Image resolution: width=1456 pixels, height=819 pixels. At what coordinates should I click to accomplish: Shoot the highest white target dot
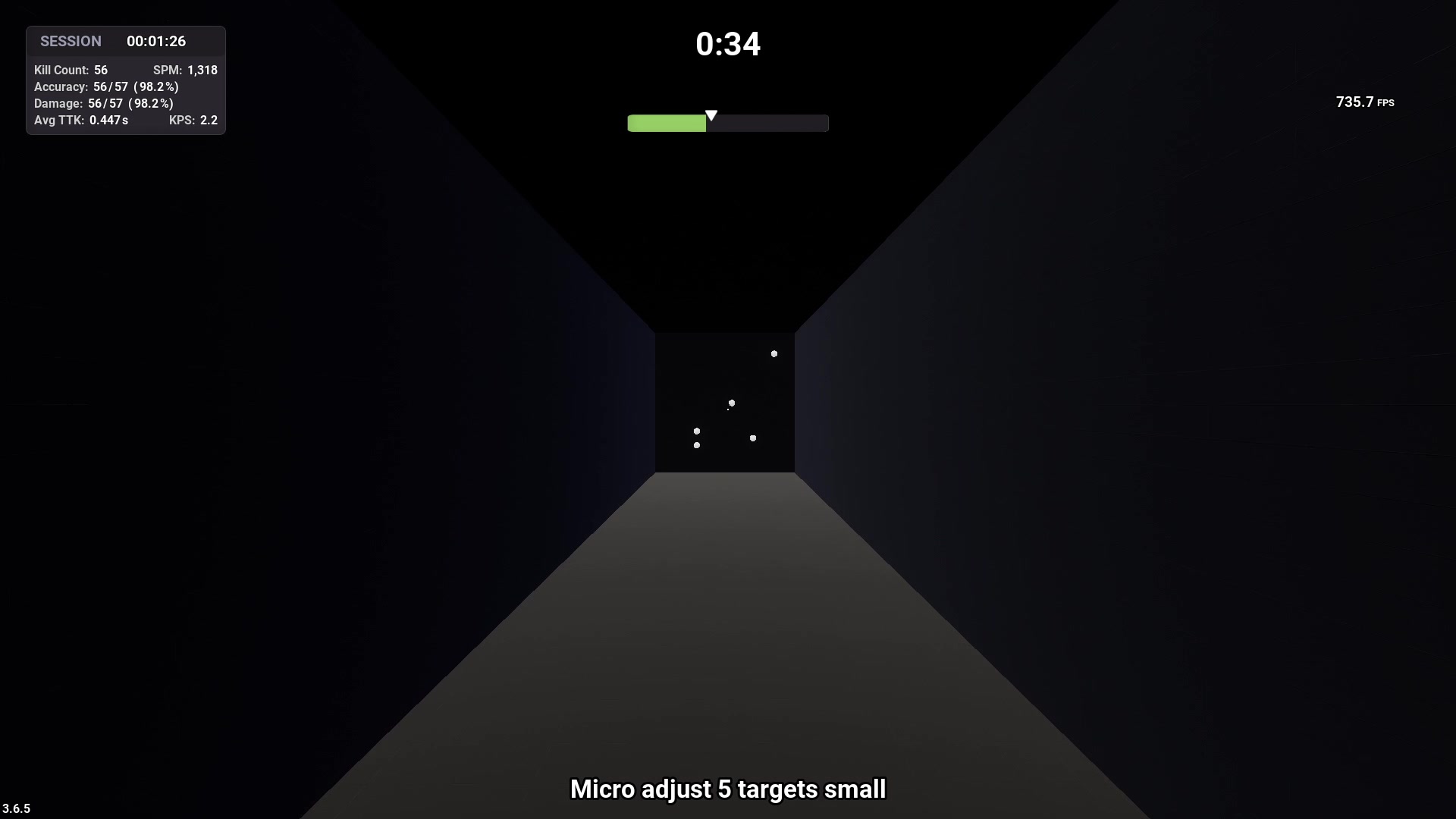pos(774,354)
